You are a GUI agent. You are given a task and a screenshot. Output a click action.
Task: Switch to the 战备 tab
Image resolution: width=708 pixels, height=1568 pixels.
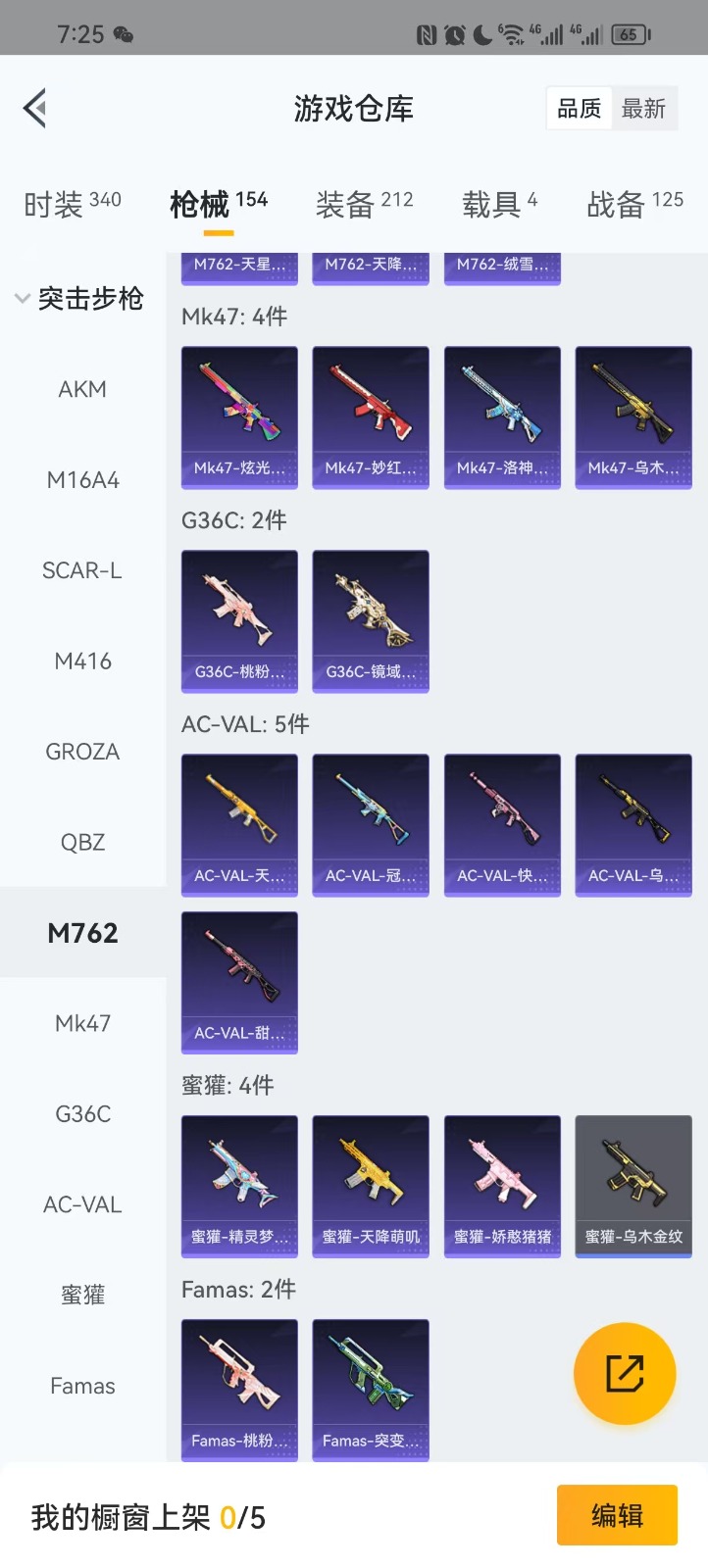pyautogui.click(x=634, y=204)
